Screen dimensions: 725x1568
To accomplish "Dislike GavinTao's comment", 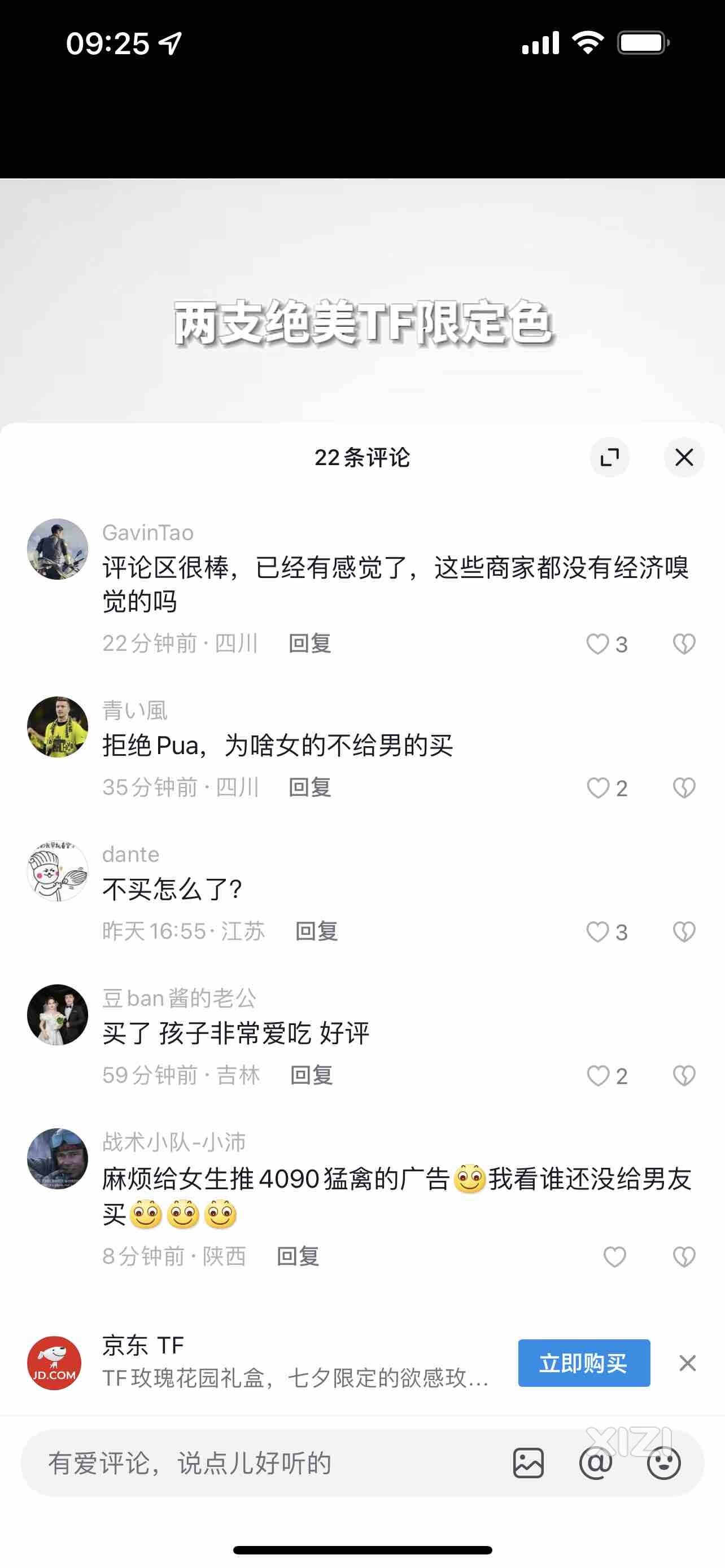I will (684, 644).
